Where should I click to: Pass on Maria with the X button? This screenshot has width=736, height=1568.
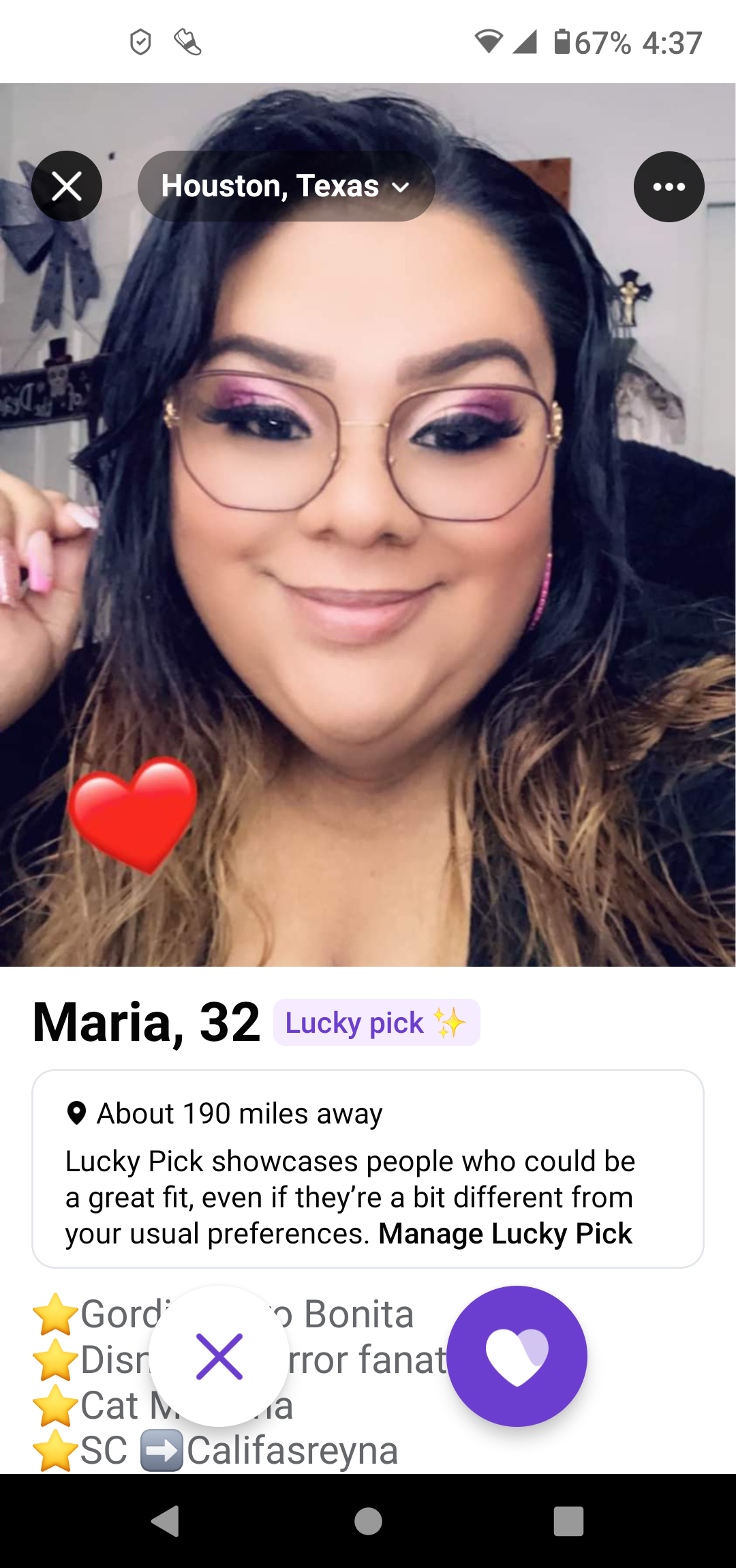(219, 1356)
